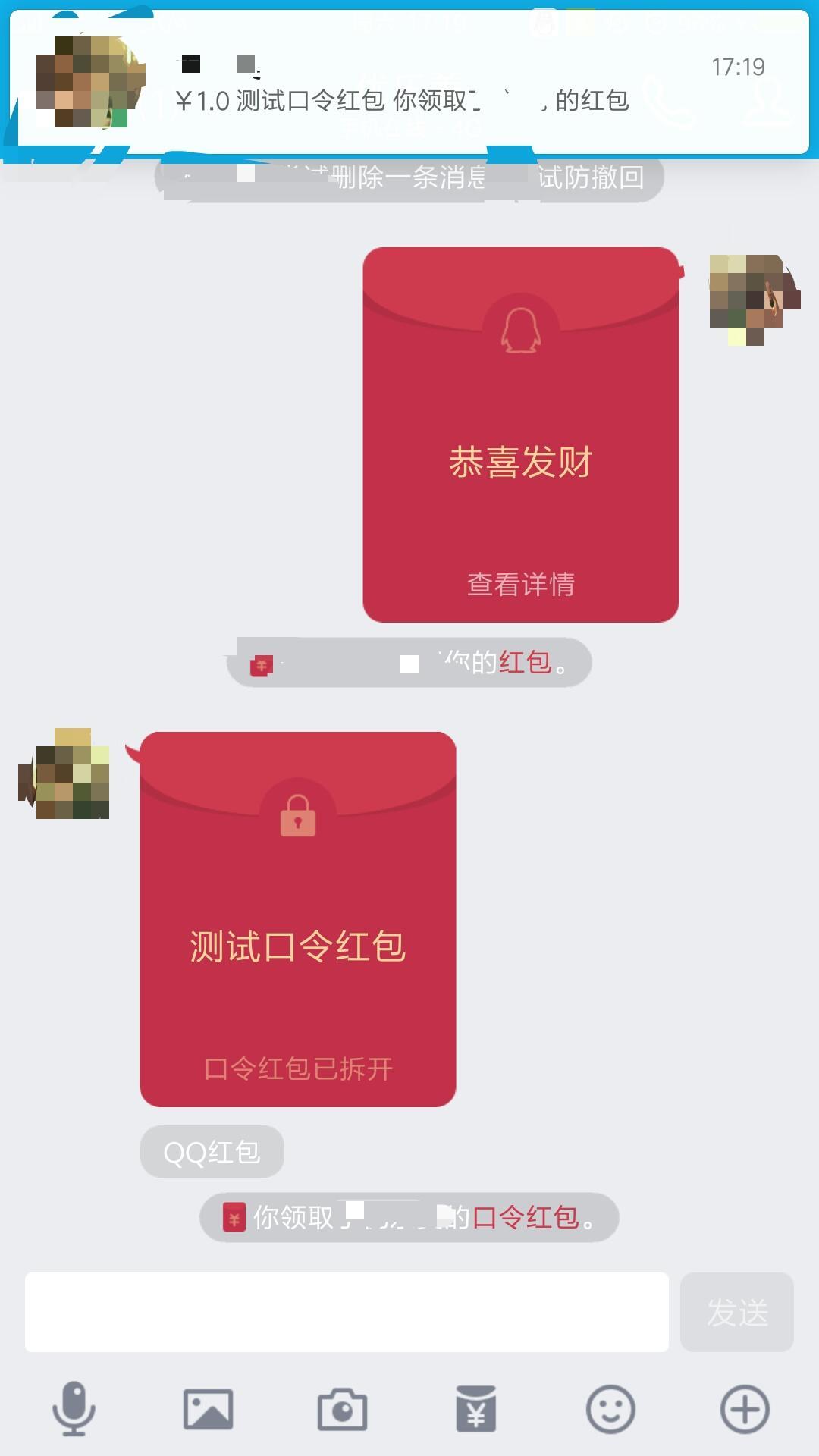
Task: Tap the QQ红包 chip
Action: [x=212, y=1152]
